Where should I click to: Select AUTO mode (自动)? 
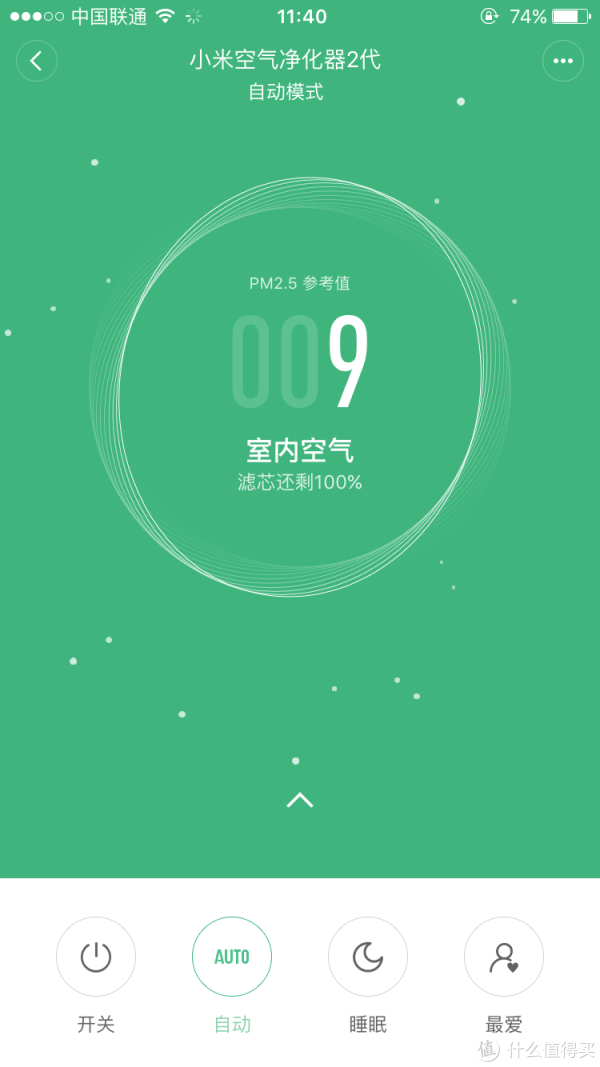(x=232, y=957)
